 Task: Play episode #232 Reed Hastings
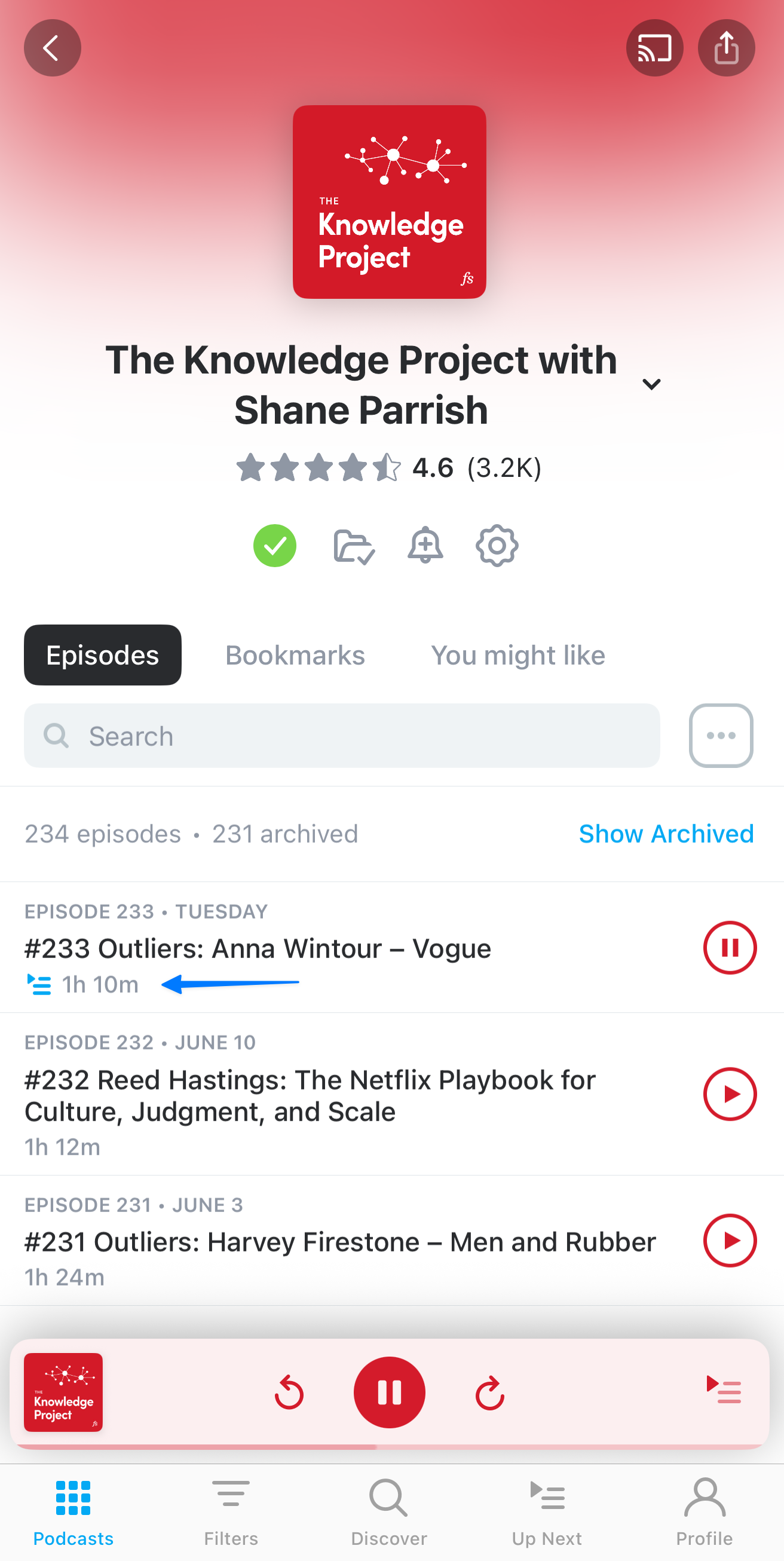[x=730, y=1094]
